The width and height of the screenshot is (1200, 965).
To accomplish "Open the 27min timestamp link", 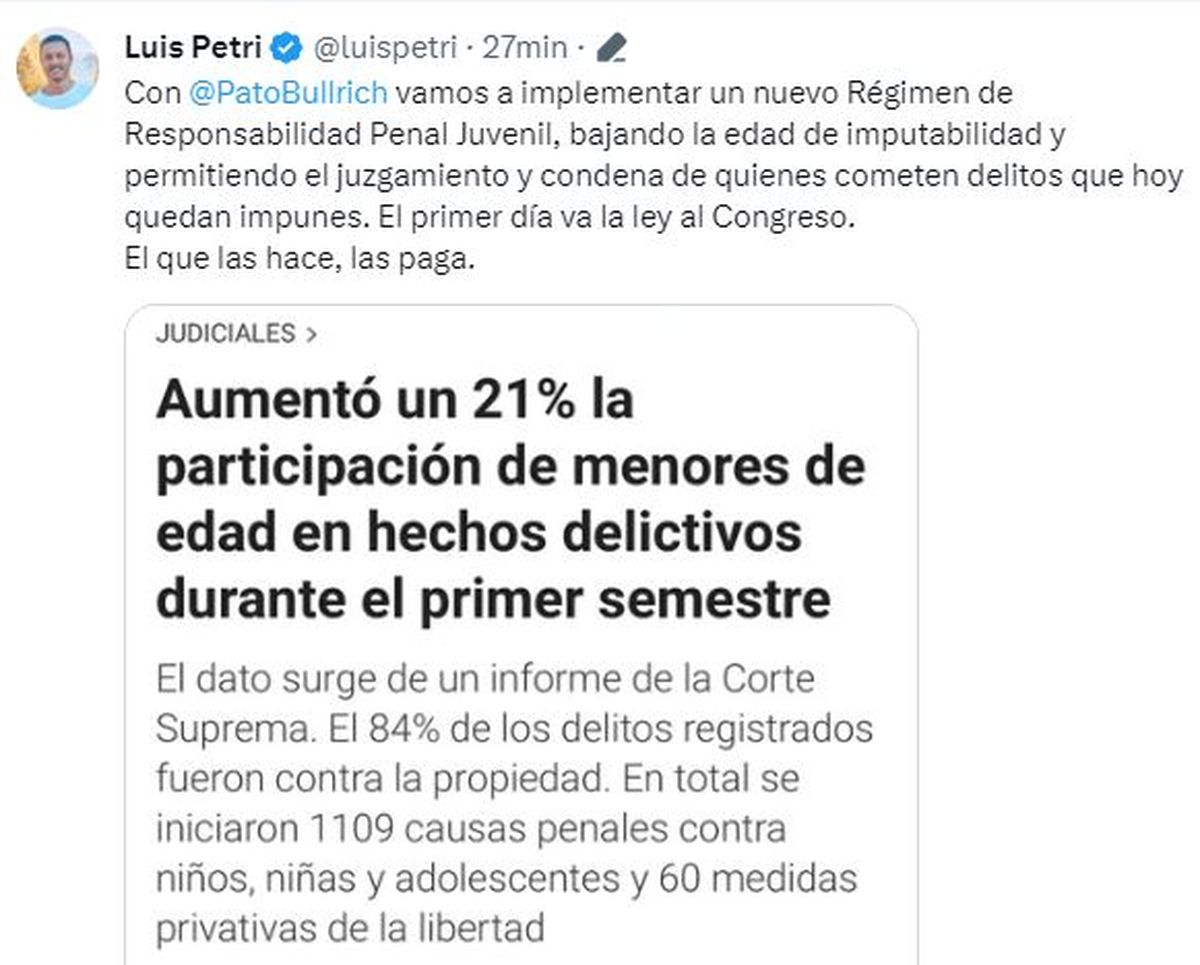I will tap(524, 47).
